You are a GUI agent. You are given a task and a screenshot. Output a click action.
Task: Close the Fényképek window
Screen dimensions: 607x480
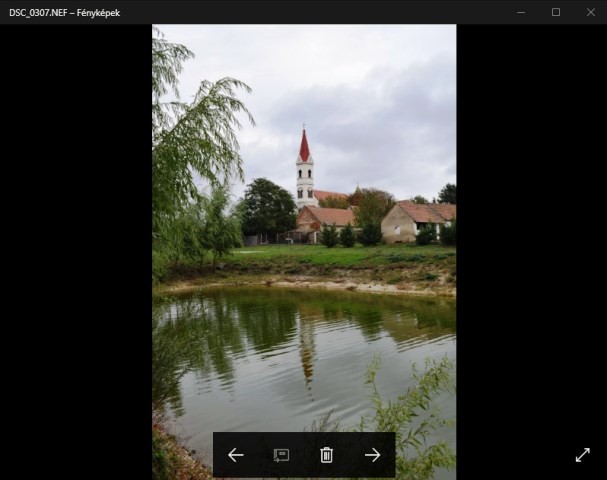[x=590, y=12]
